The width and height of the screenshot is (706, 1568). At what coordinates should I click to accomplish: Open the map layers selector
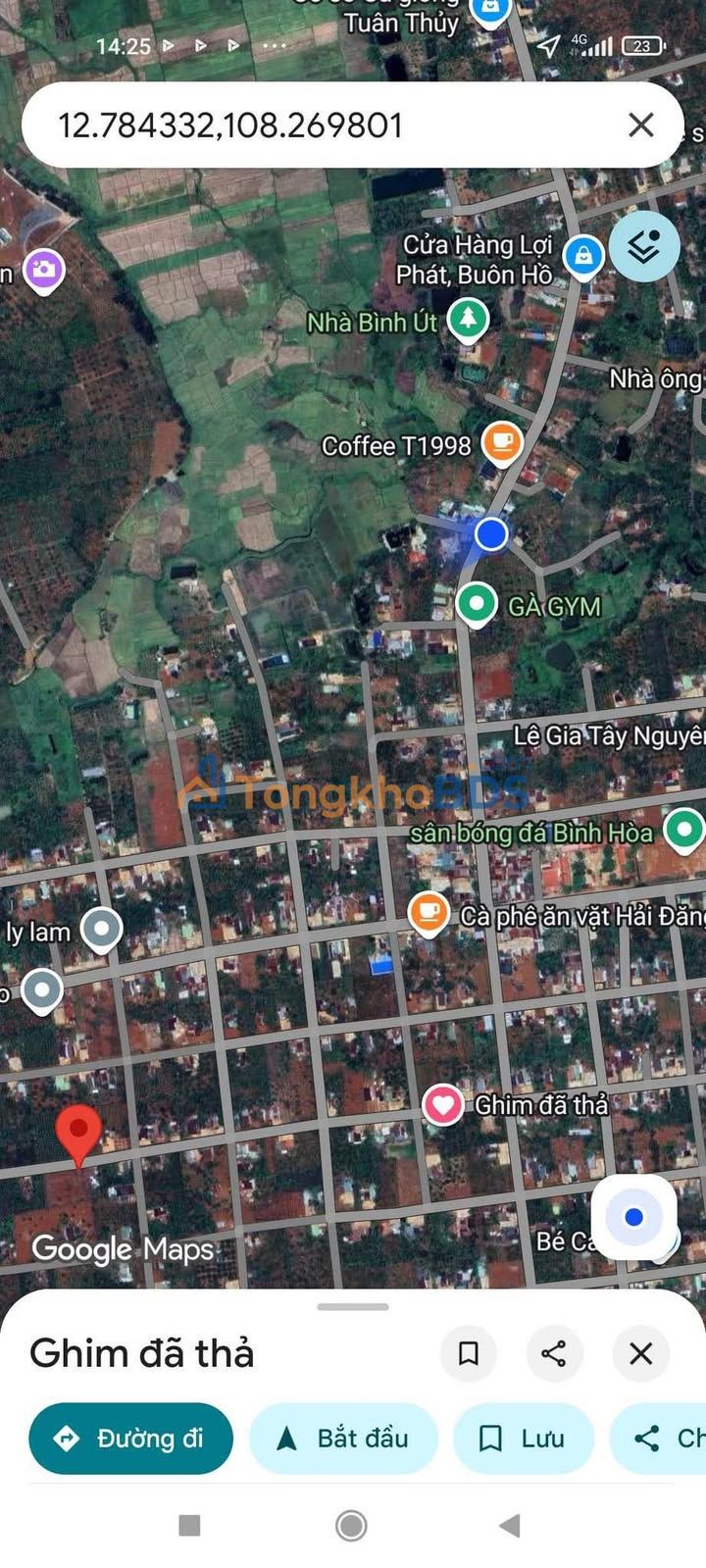point(644,247)
